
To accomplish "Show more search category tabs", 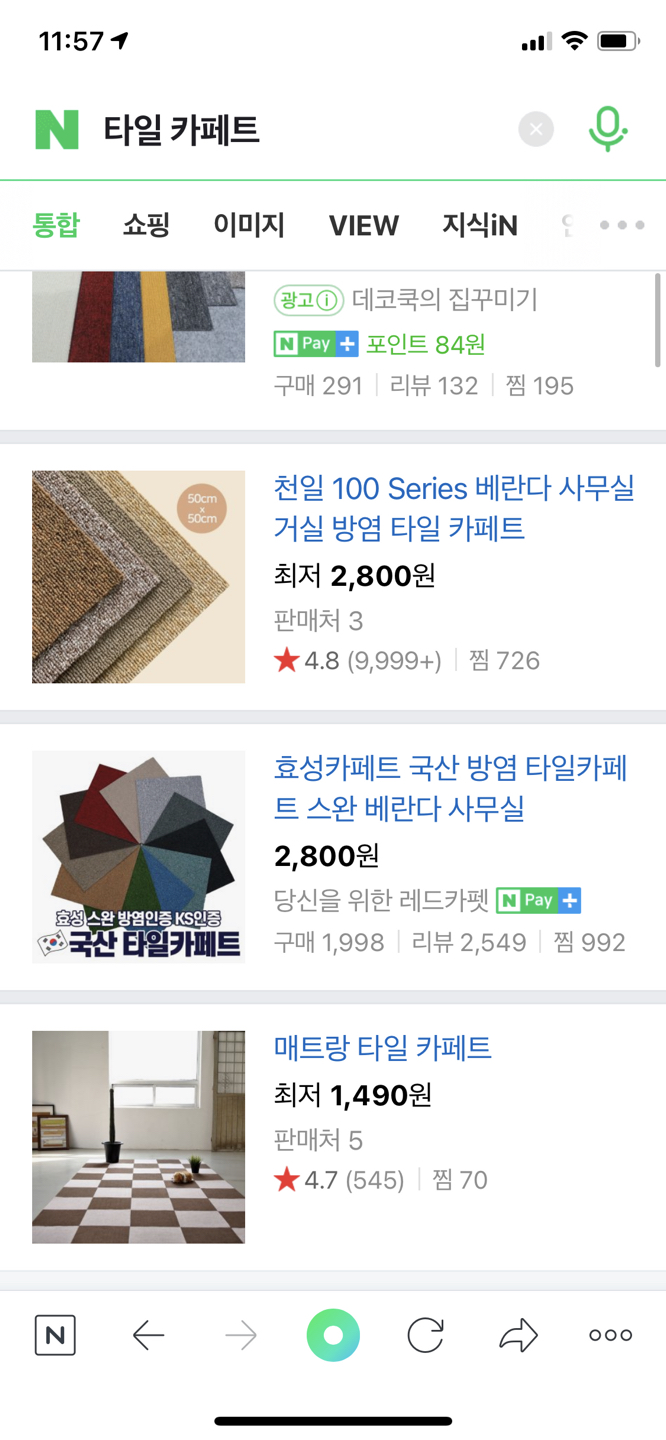I will pyautogui.click(x=622, y=225).
